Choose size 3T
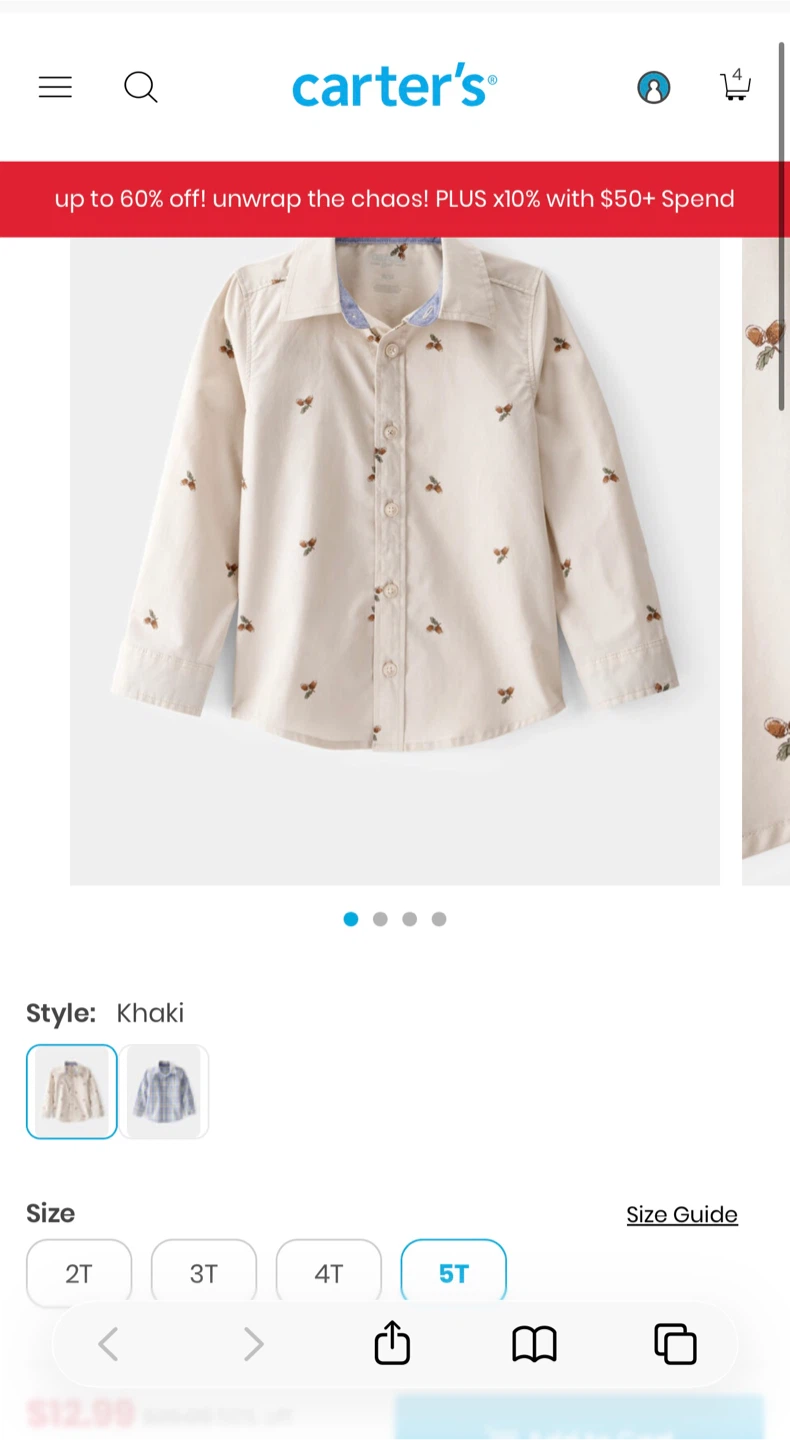The width and height of the screenshot is (790, 1440). pyautogui.click(x=204, y=1273)
